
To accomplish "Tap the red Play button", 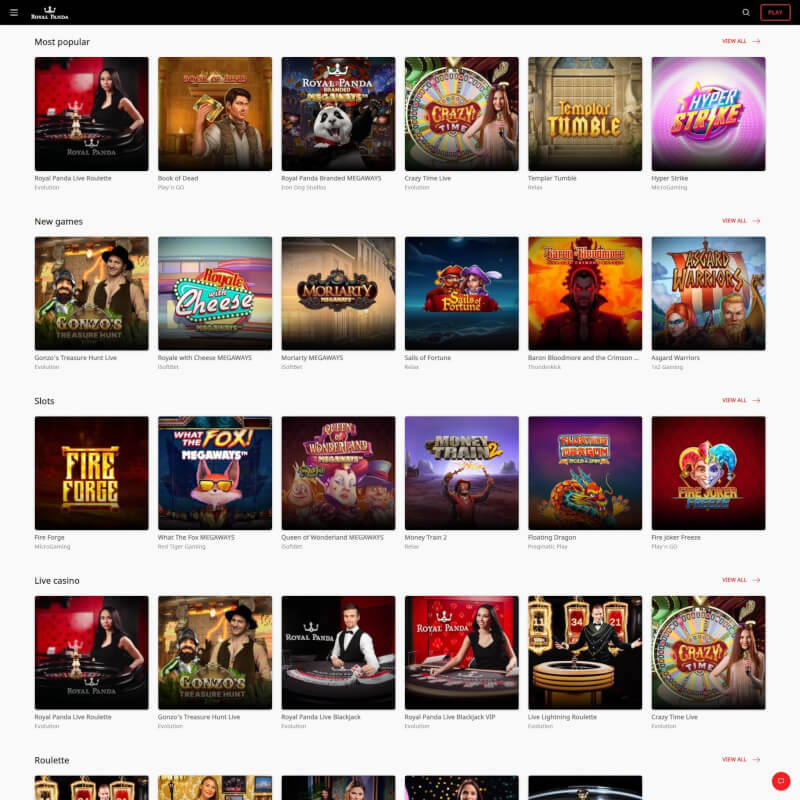I will (x=775, y=12).
